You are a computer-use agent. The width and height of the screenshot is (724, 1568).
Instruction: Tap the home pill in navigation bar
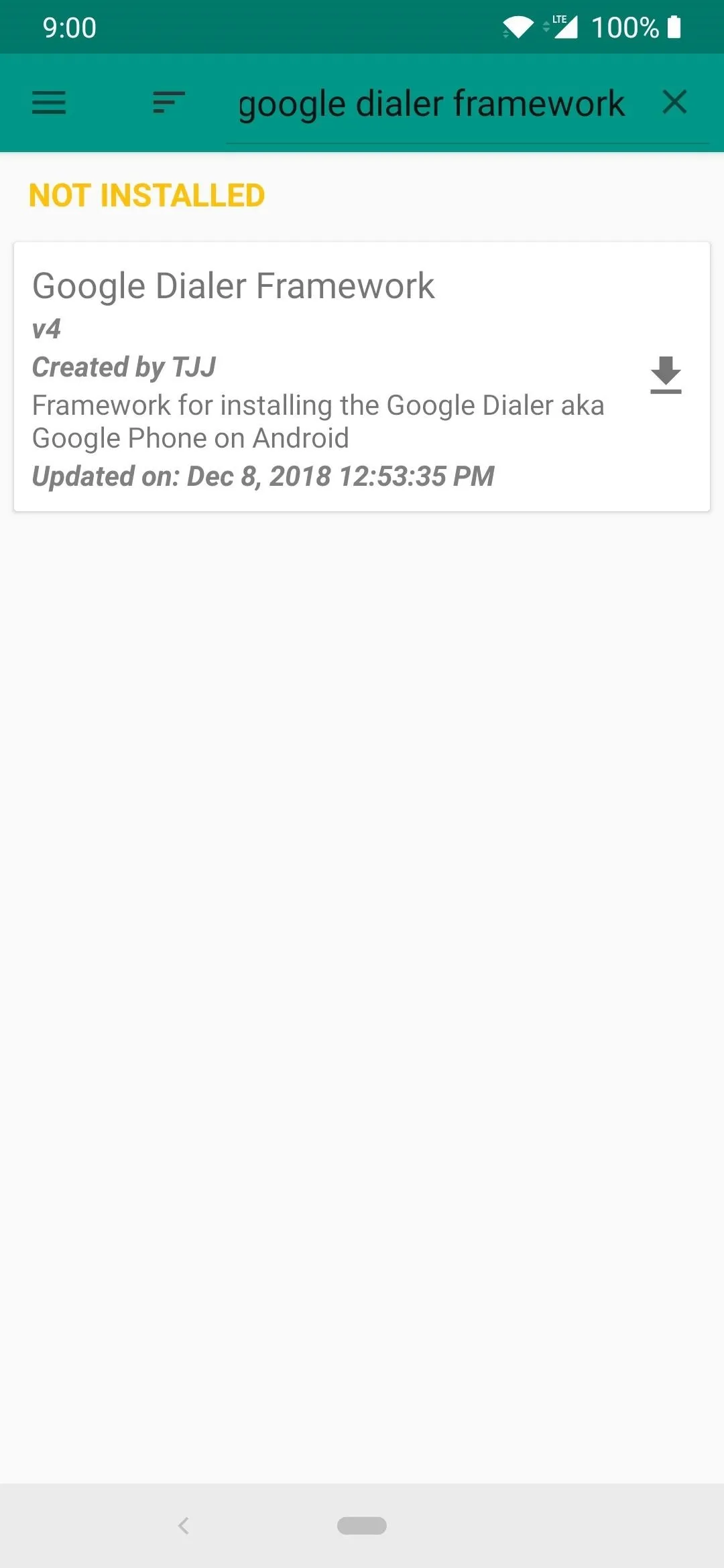(x=362, y=1526)
